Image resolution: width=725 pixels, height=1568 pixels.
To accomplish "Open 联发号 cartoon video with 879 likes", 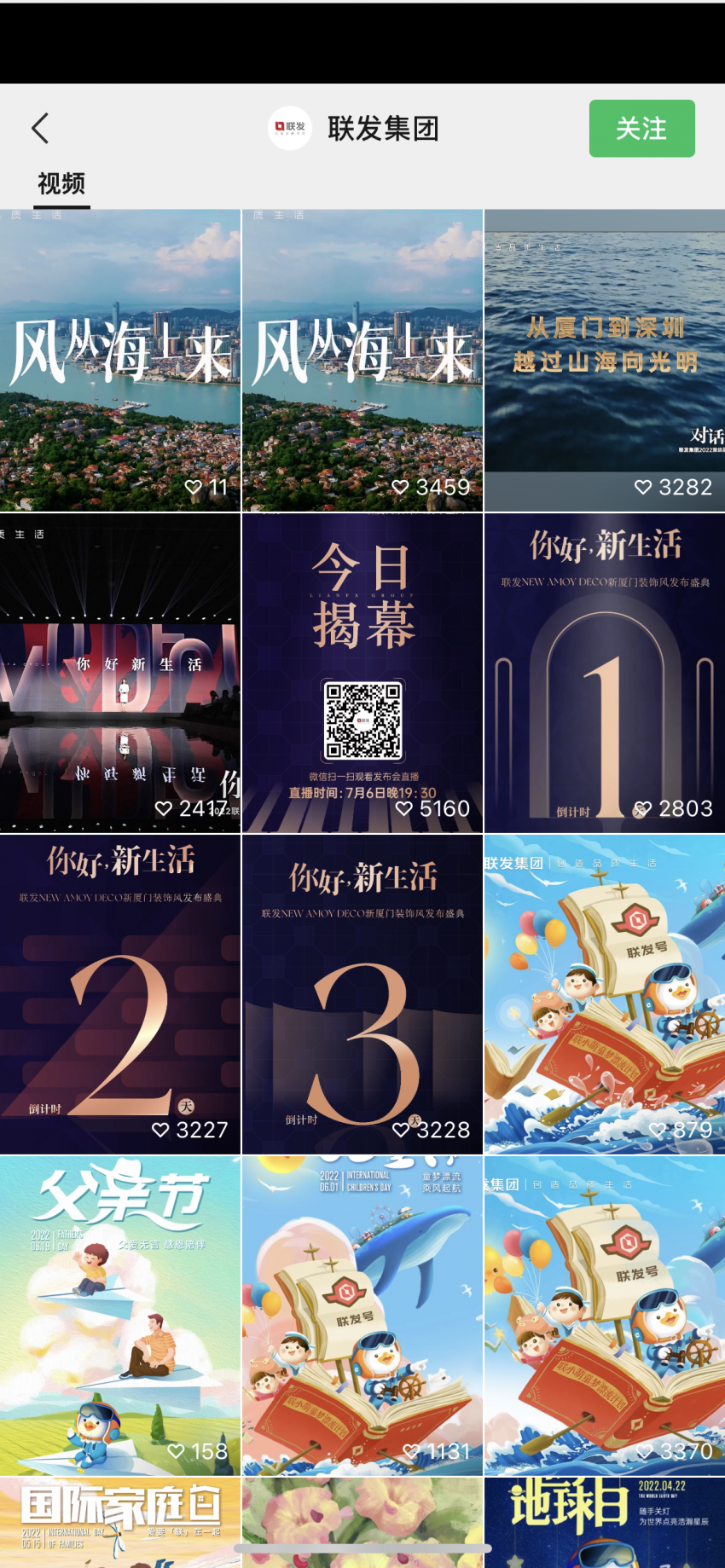I will 604,994.
